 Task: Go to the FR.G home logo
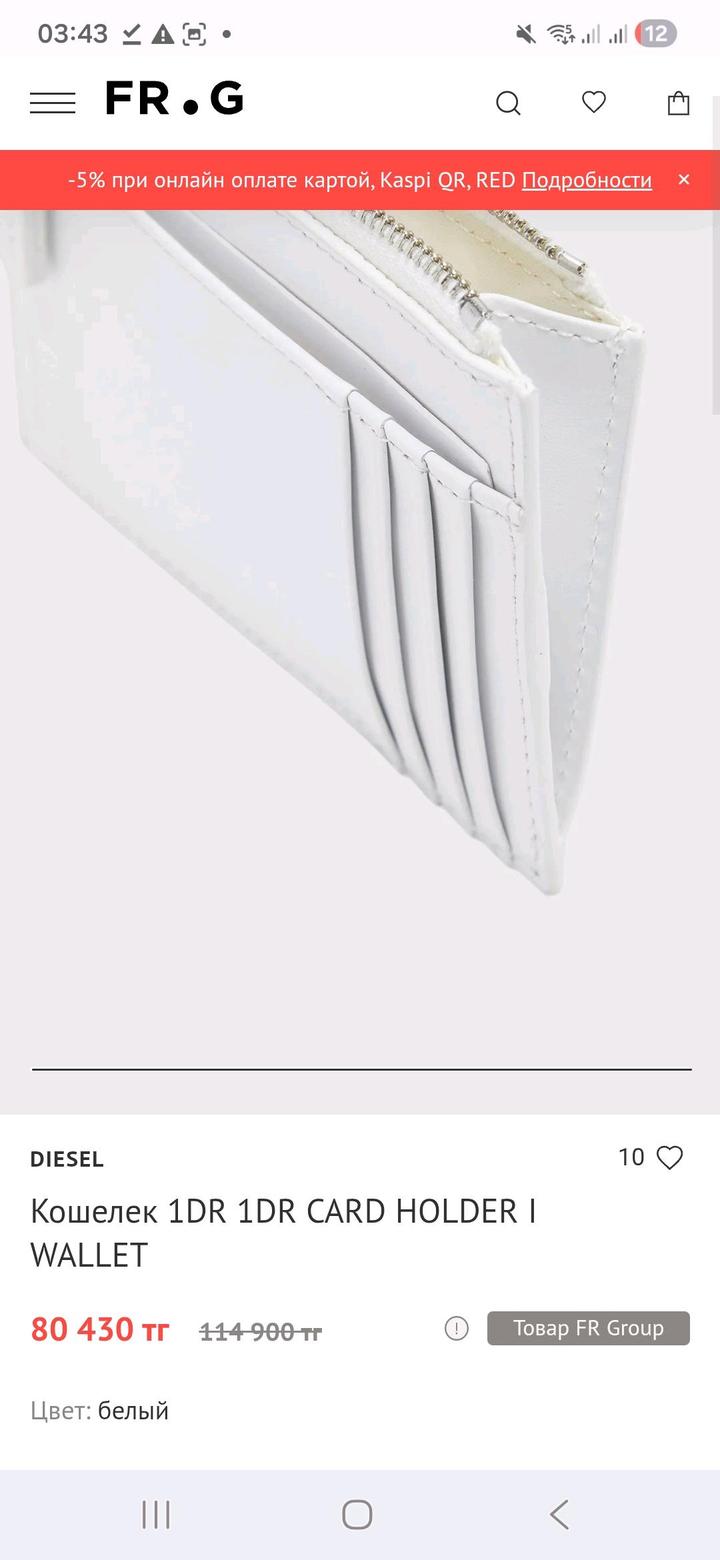pos(174,100)
